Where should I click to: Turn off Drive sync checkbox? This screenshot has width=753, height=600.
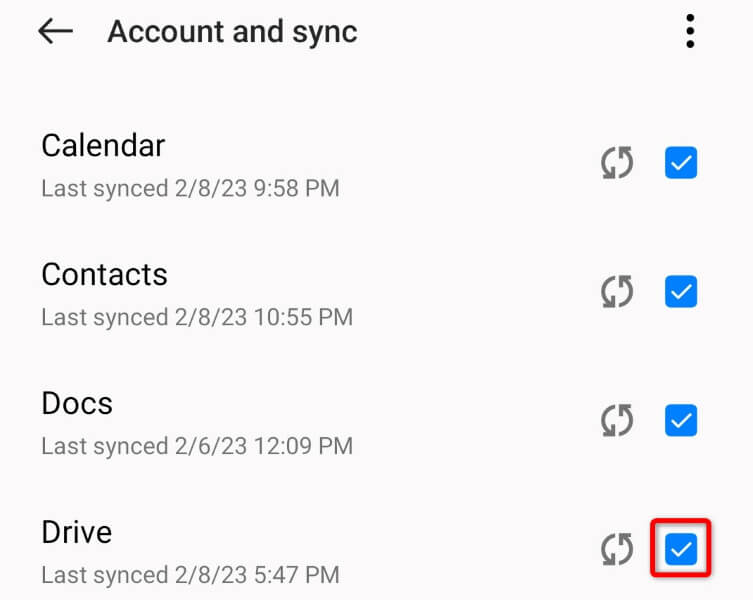[681, 549]
